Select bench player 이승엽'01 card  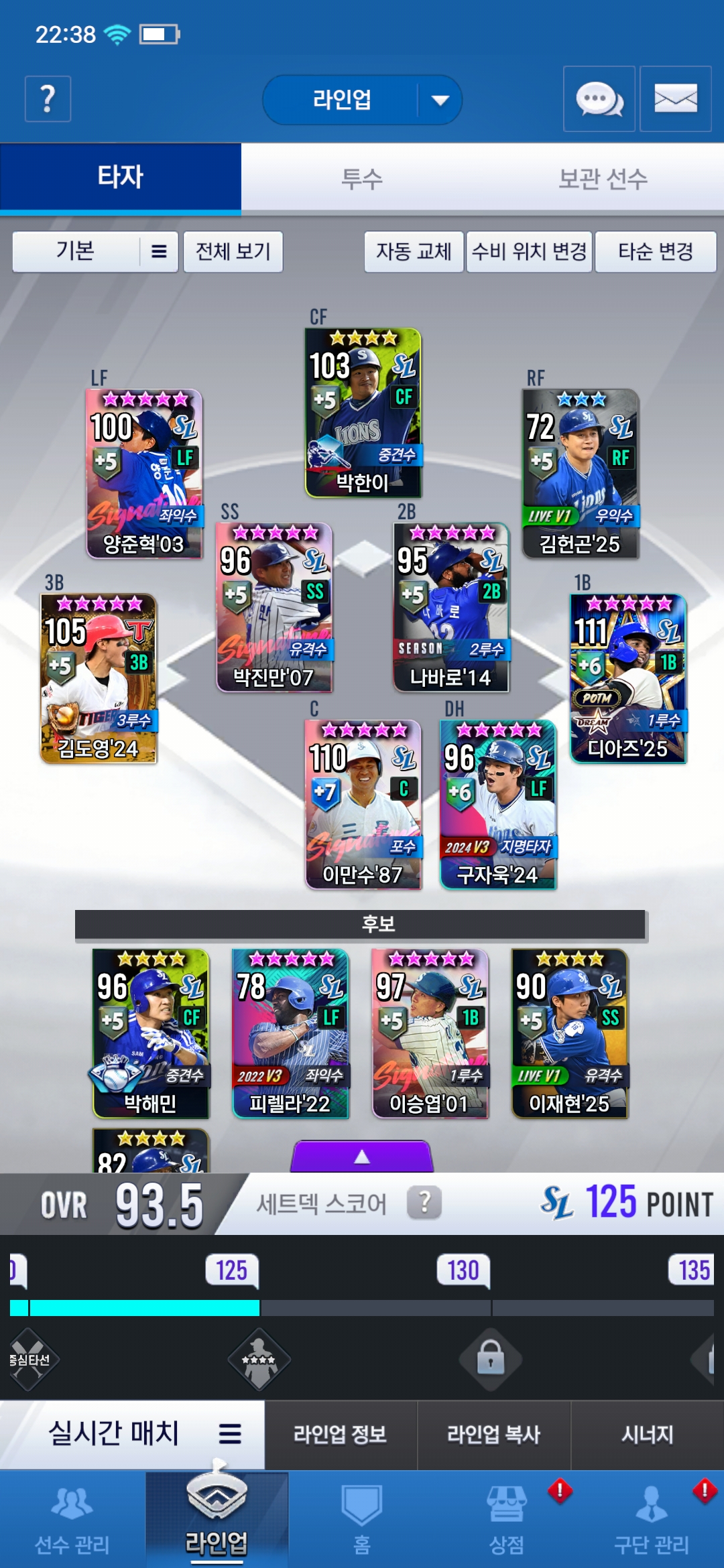point(430,1033)
